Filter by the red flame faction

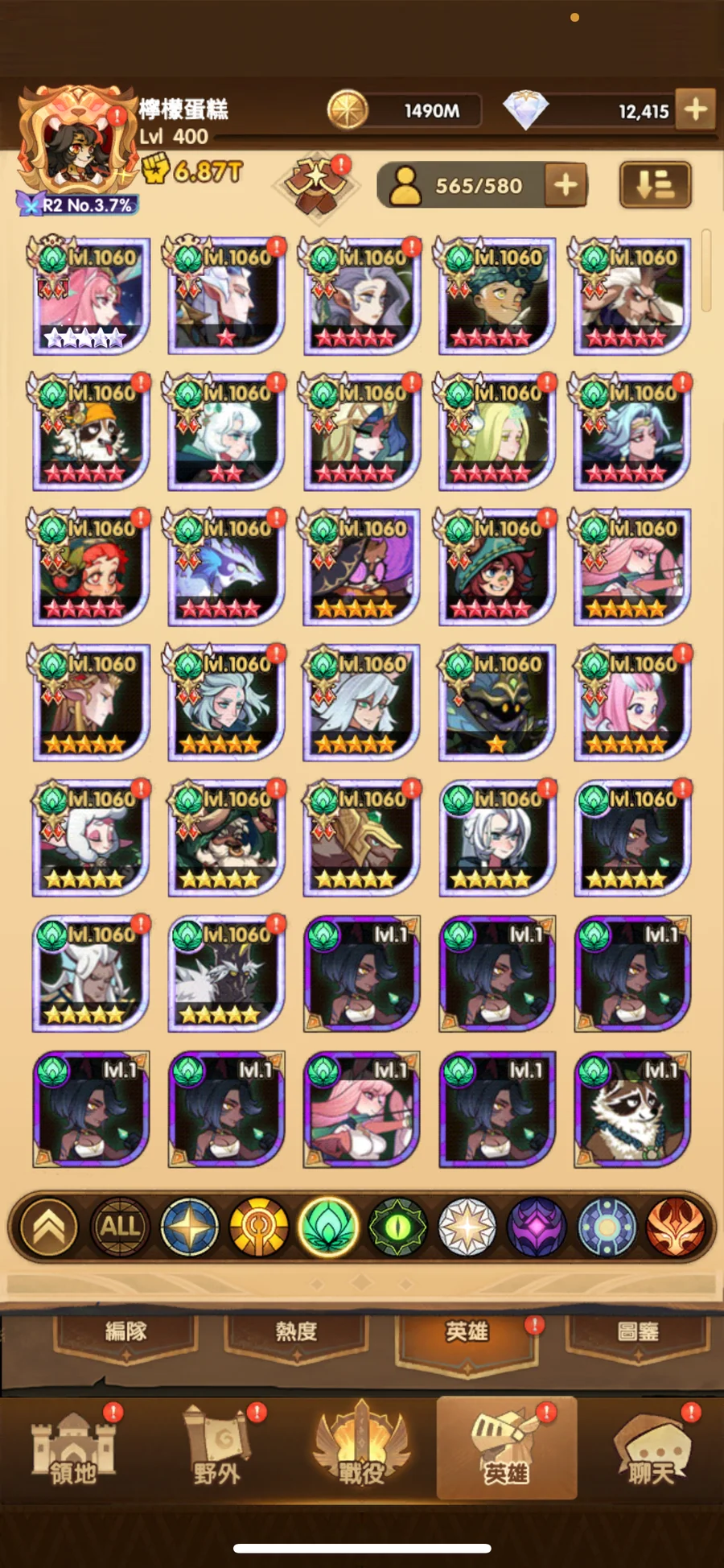click(676, 1227)
